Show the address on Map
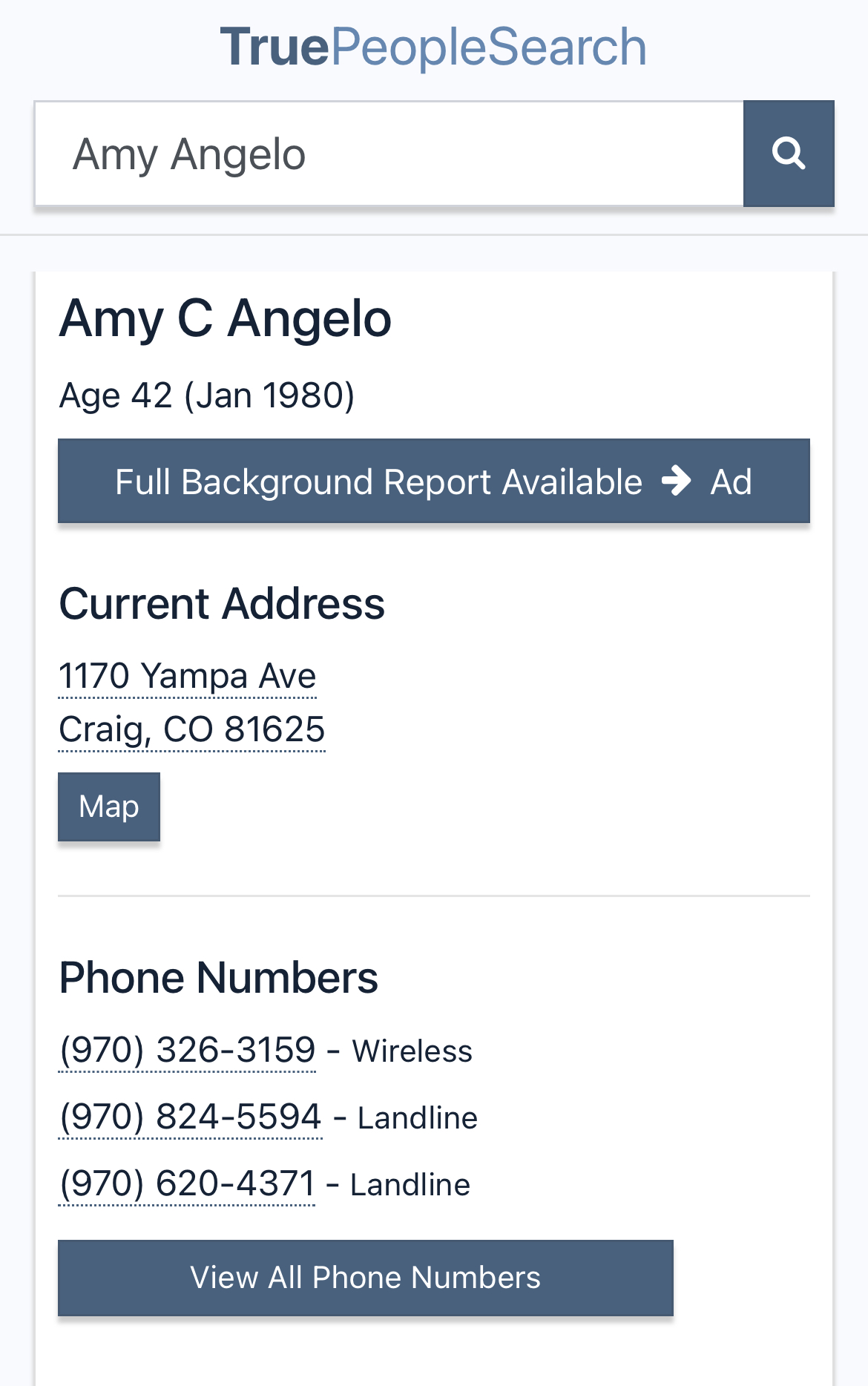Image resolution: width=868 pixels, height=1386 pixels. click(x=109, y=807)
